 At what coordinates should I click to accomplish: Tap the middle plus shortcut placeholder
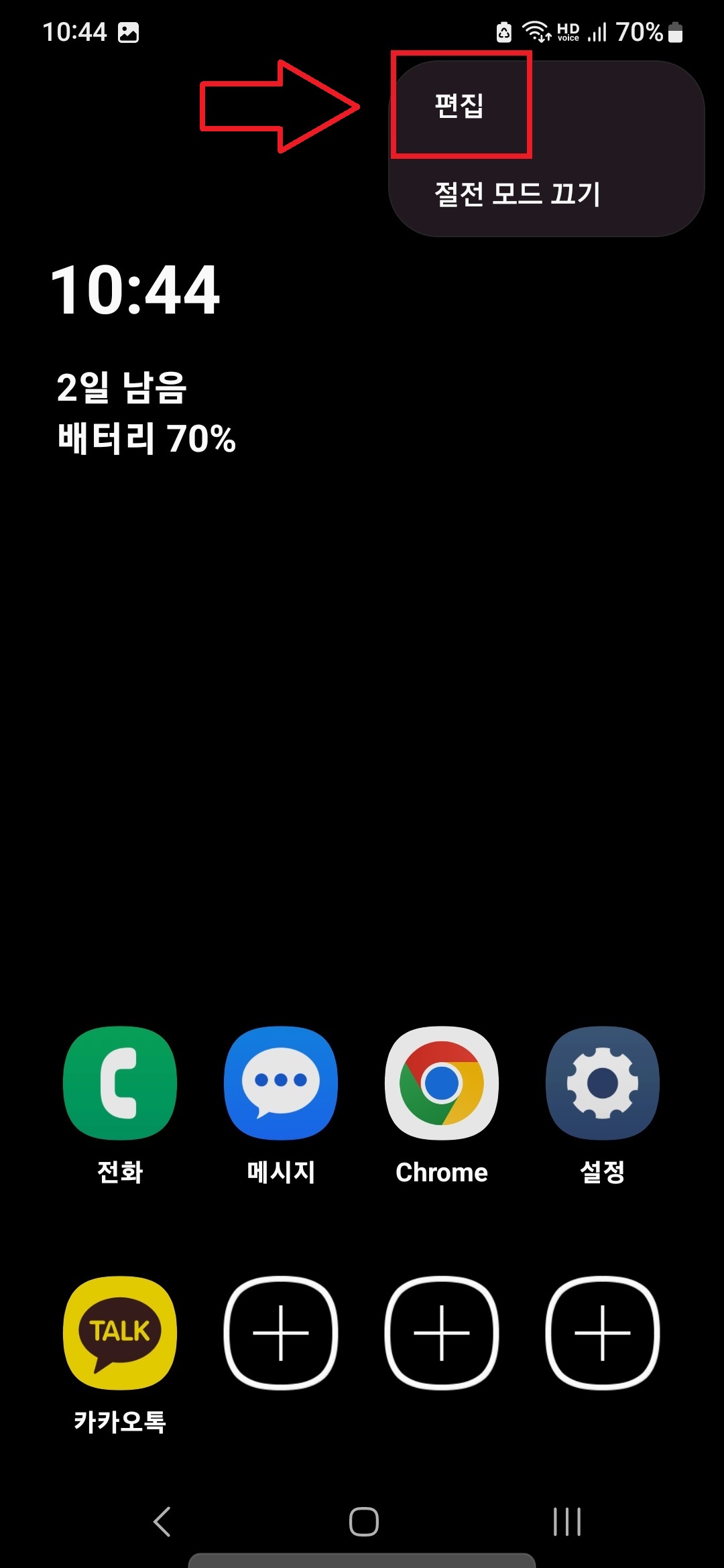[441, 1333]
